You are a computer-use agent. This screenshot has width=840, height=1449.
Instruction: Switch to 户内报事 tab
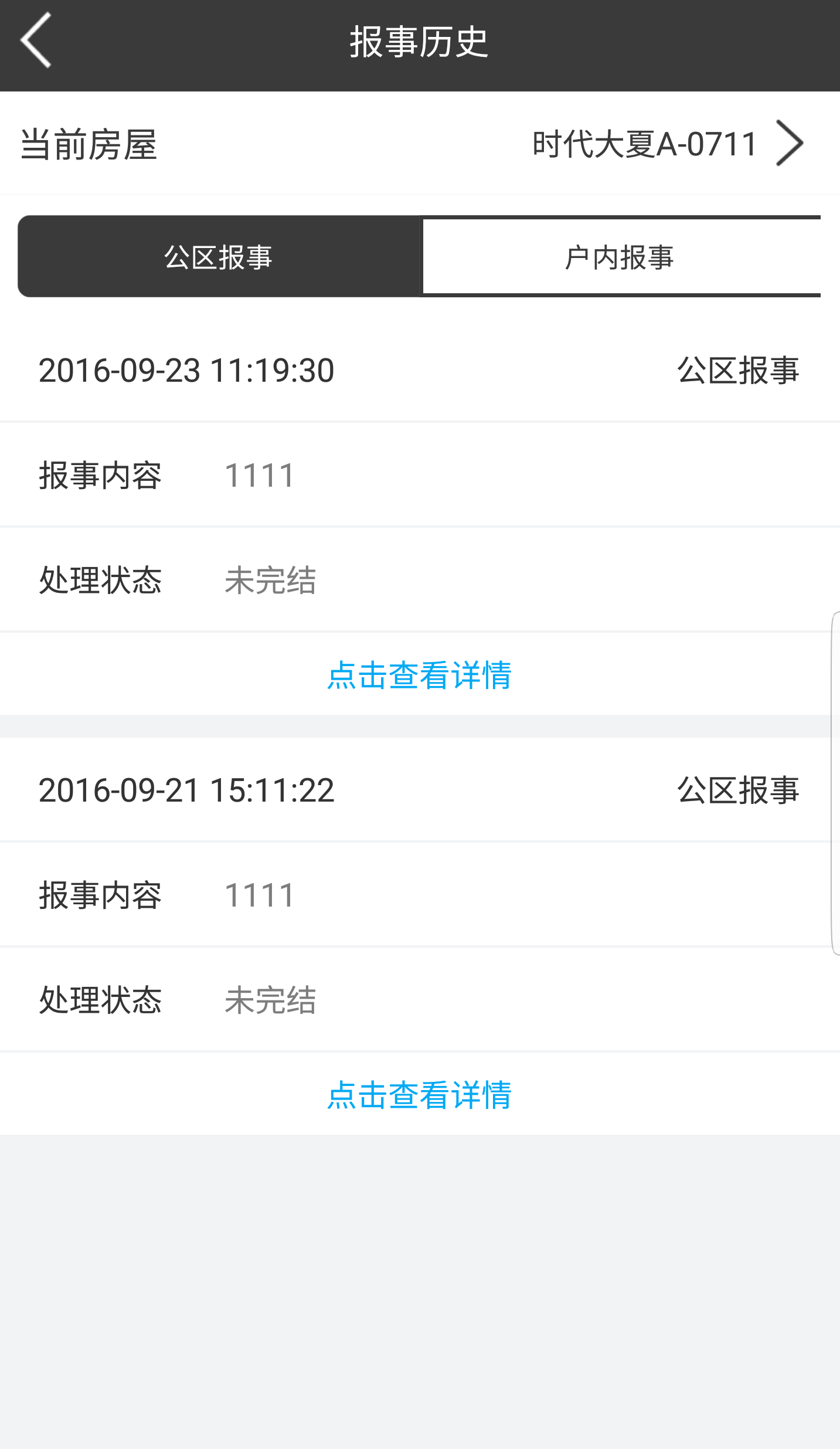620,257
